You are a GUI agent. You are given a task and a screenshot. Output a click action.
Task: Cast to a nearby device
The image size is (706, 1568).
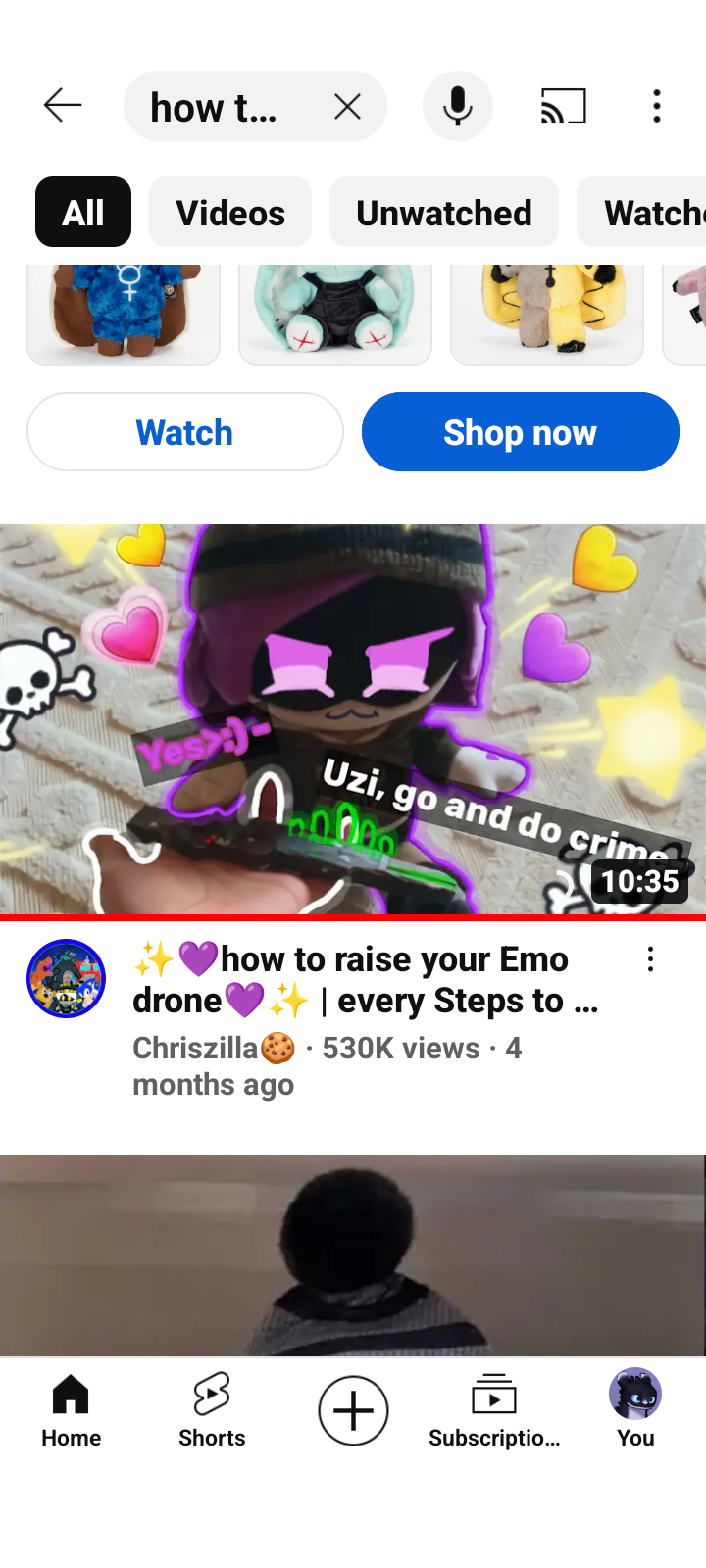coord(564,106)
